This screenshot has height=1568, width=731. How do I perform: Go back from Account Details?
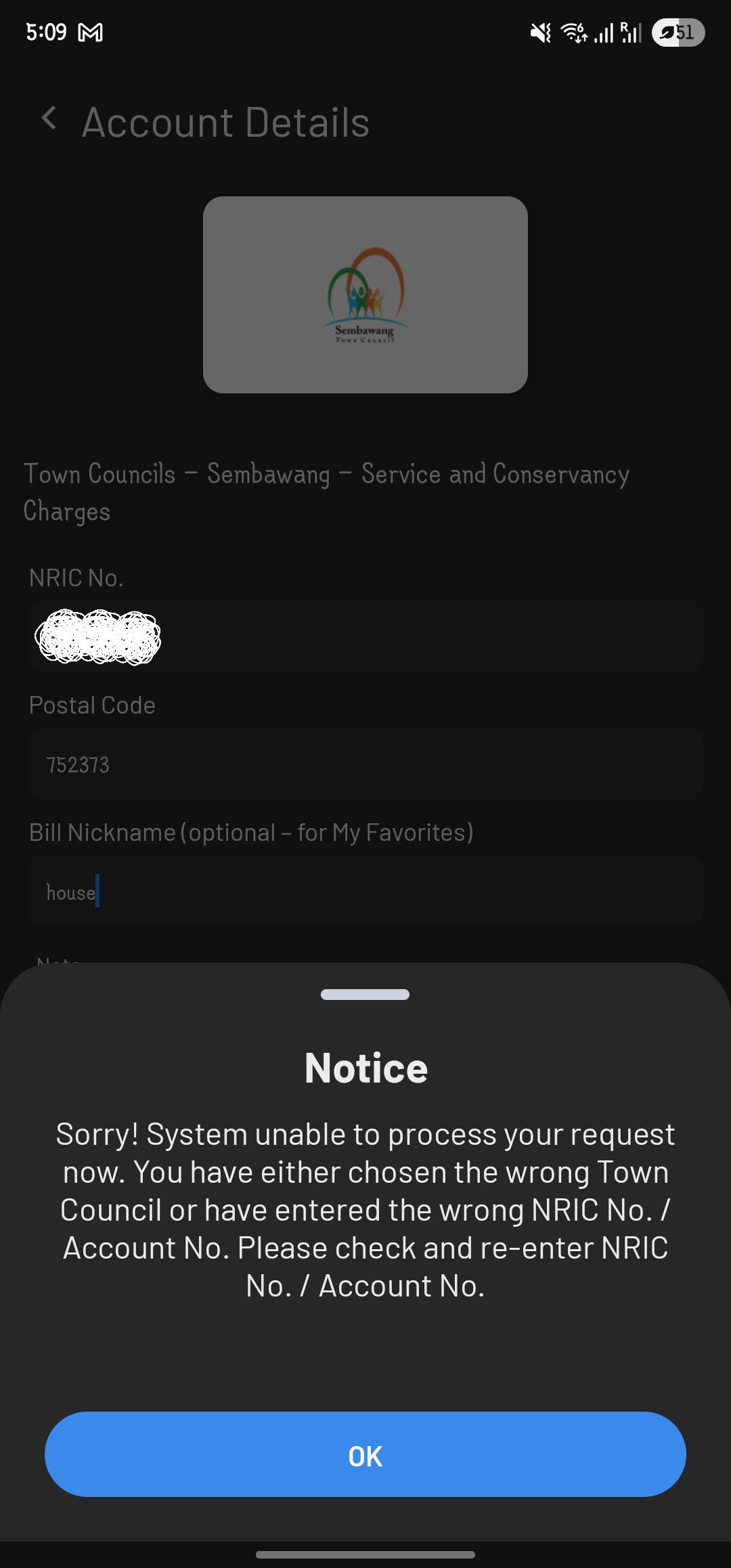point(49,118)
